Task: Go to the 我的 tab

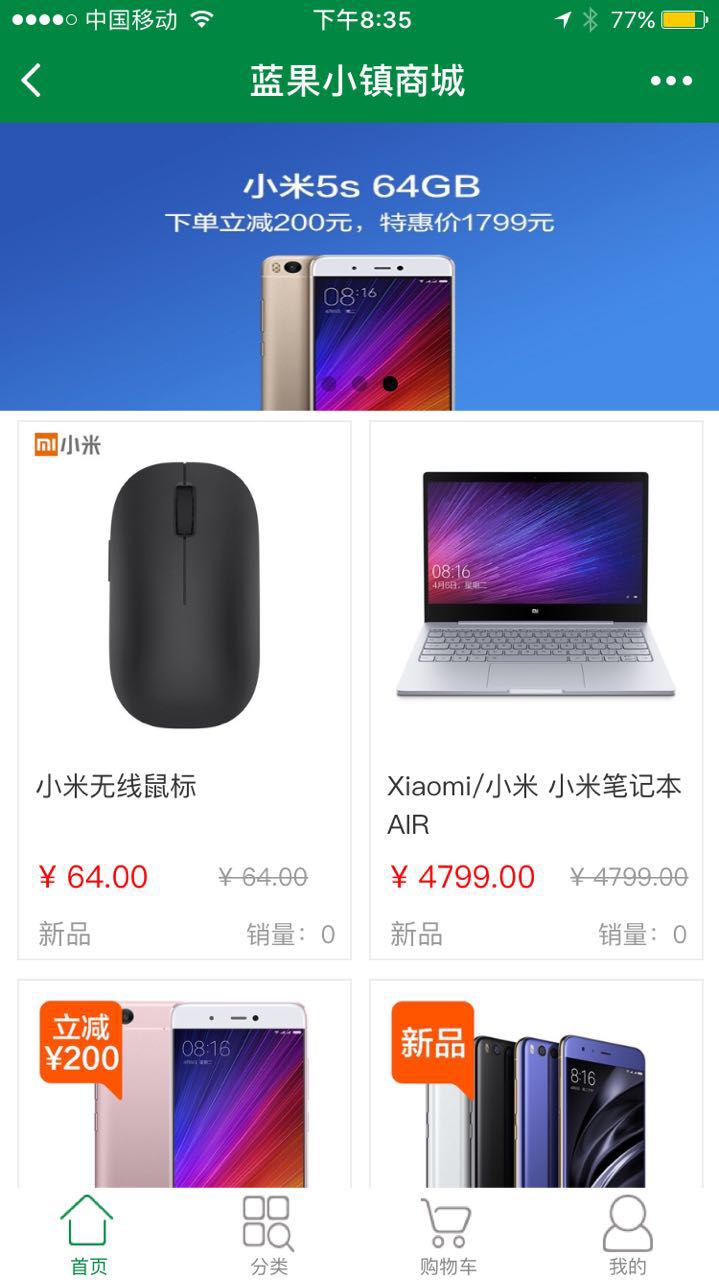Action: (627, 1236)
